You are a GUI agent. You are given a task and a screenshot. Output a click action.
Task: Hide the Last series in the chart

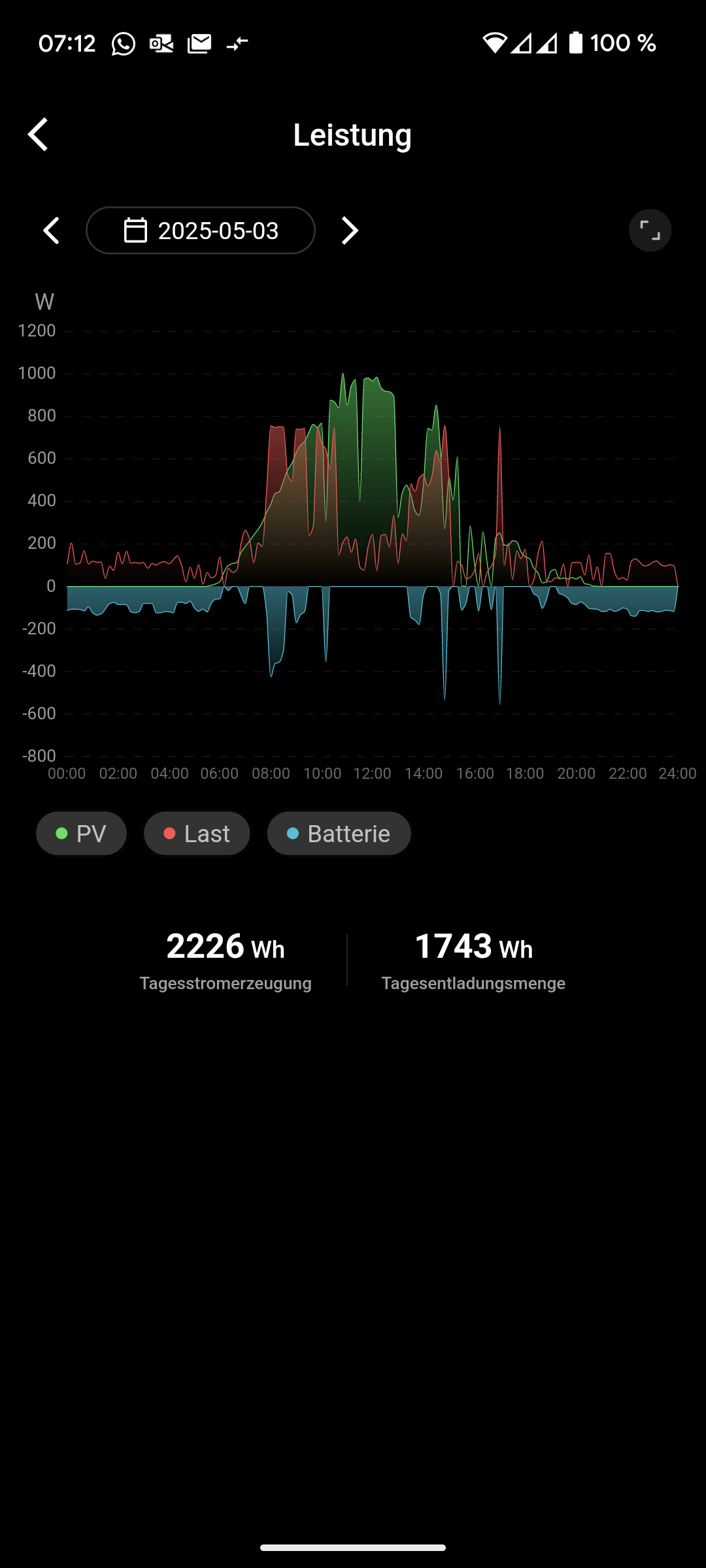[197, 834]
